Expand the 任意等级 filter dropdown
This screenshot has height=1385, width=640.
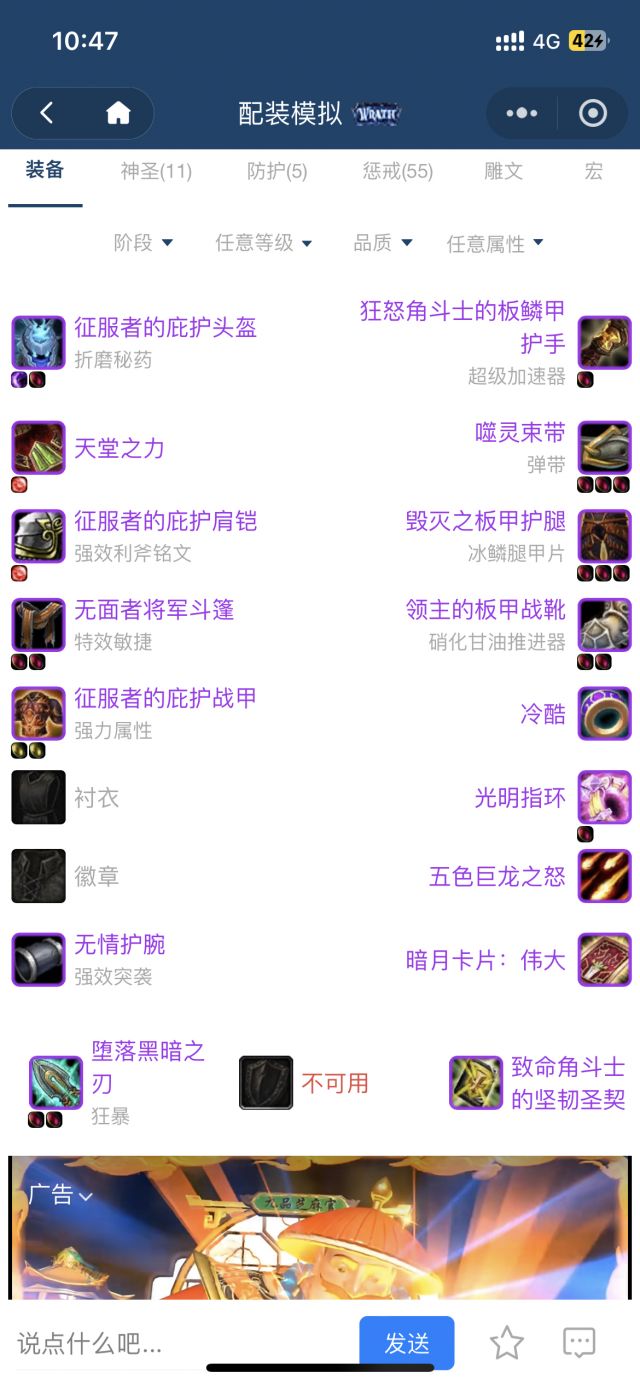[x=264, y=243]
